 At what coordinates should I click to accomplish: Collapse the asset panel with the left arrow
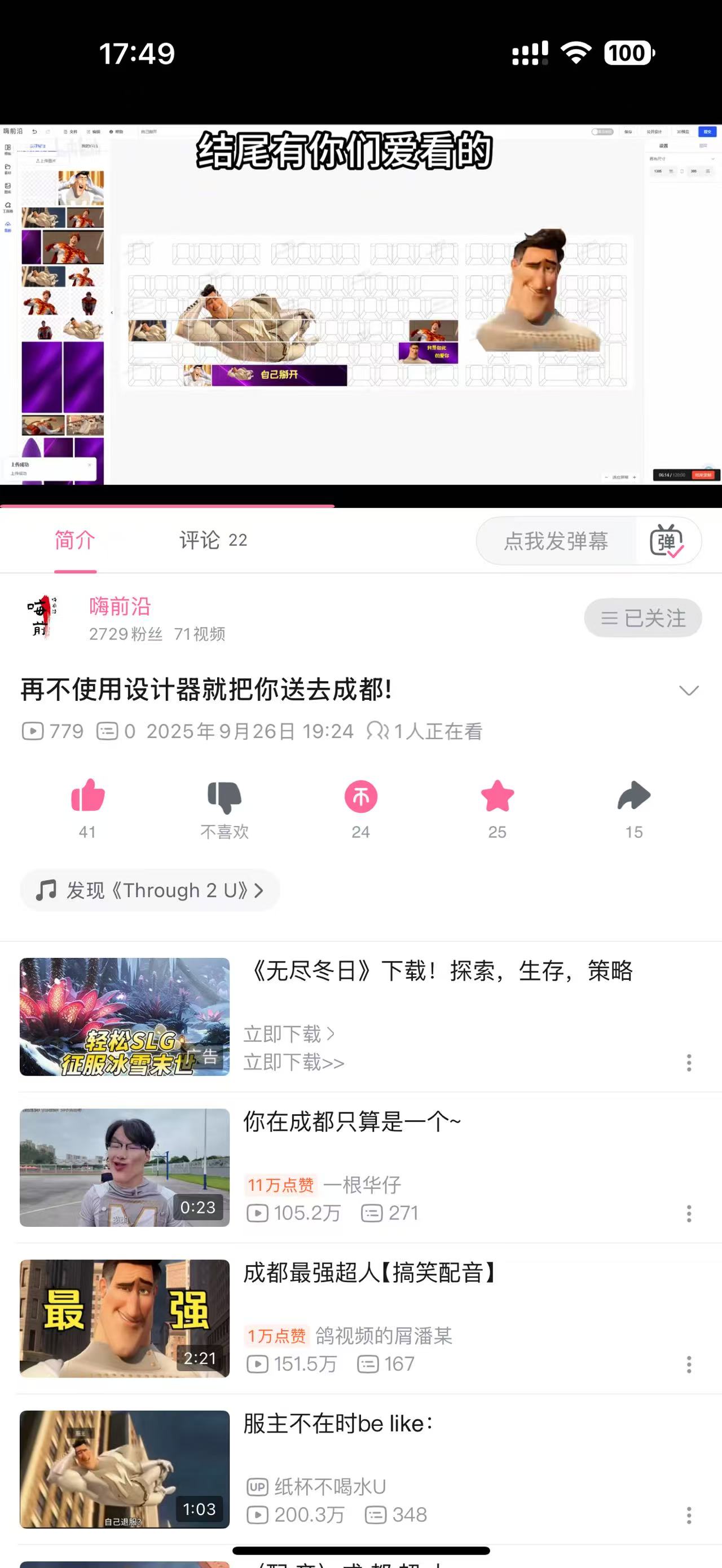pyautogui.click(x=112, y=313)
